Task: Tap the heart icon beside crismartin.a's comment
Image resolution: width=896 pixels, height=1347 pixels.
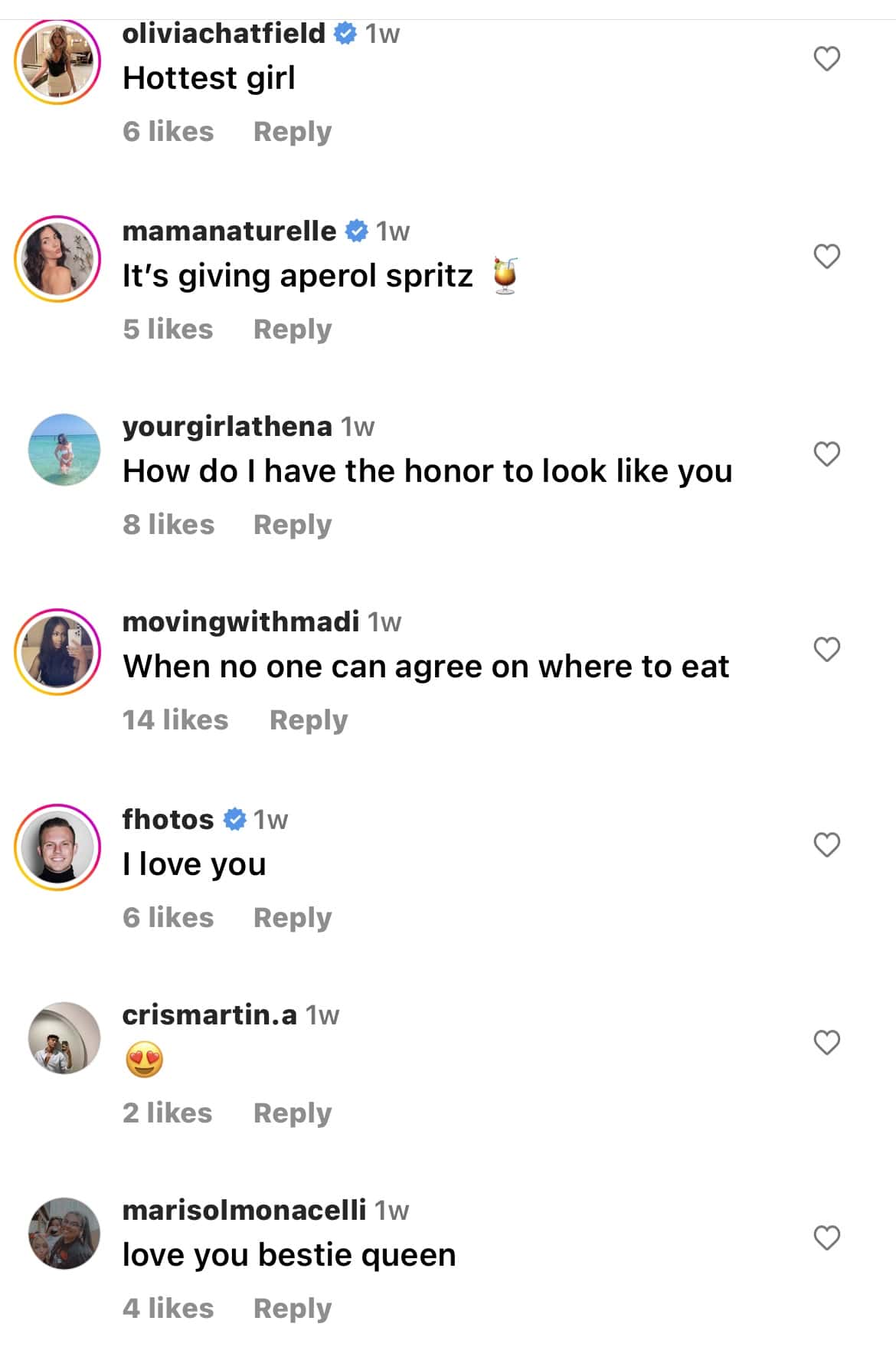Action: (x=826, y=1042)
